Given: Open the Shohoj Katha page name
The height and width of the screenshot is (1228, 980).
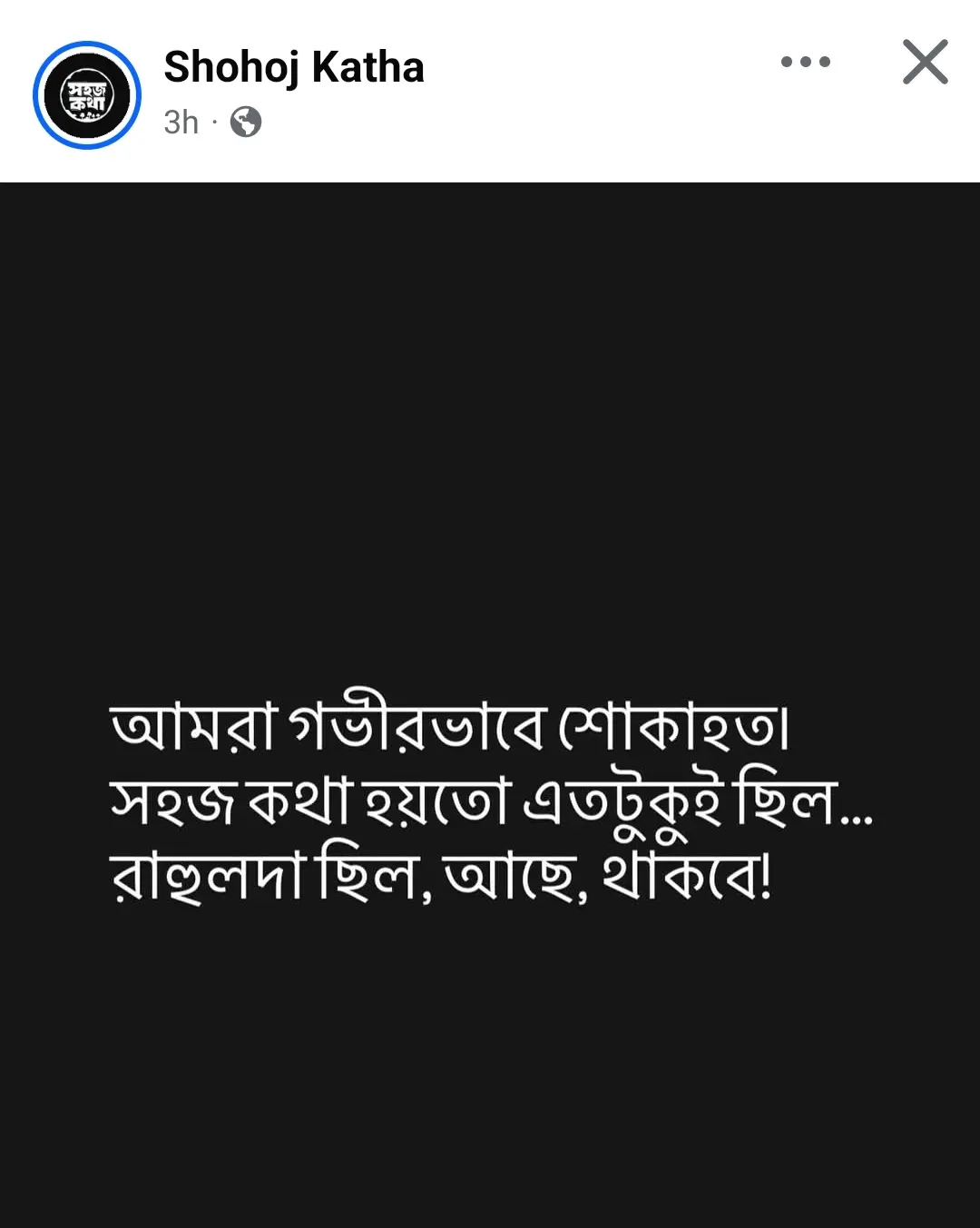Looking at the screenshot, I should coord(293,67).
